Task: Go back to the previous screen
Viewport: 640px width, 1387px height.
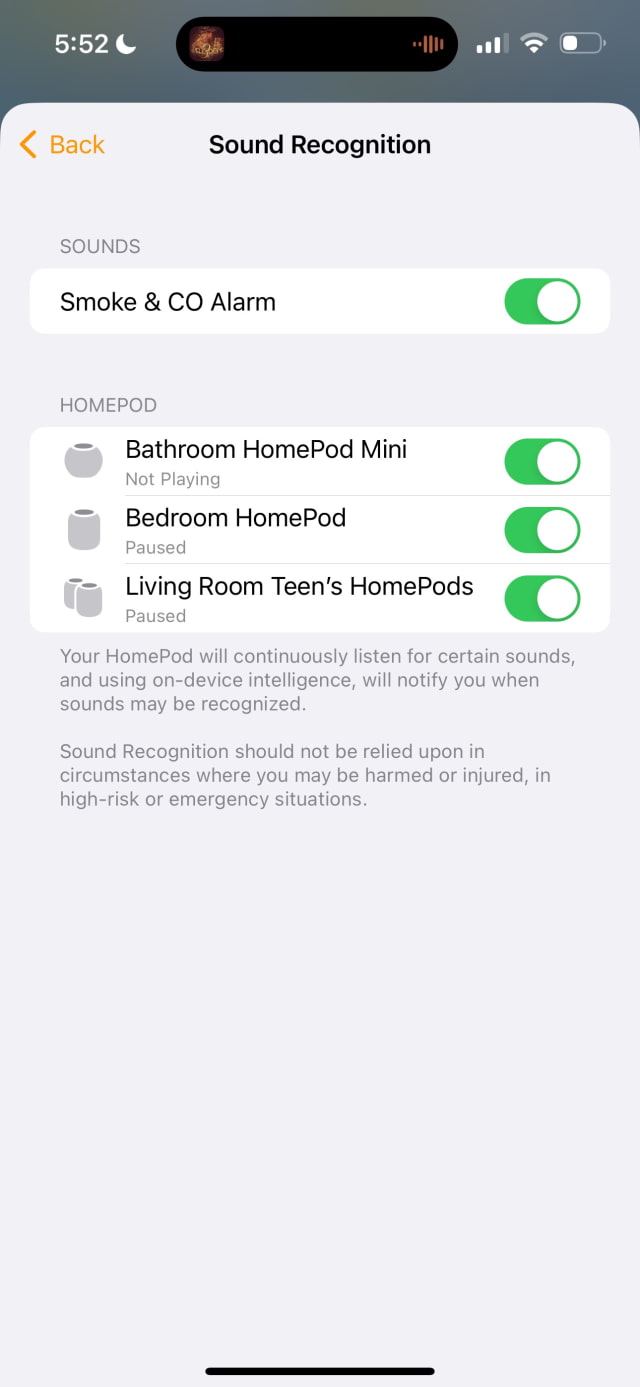Action: [x=62, y=145]
